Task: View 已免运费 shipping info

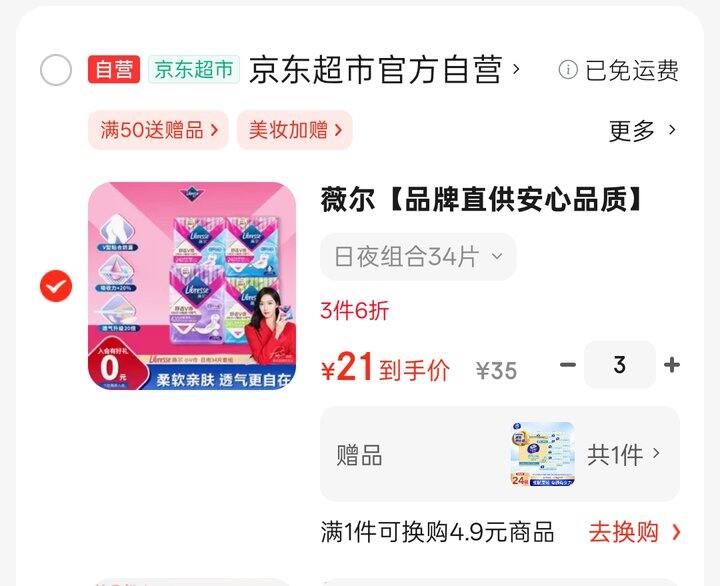Action: (x=619, y=70)
